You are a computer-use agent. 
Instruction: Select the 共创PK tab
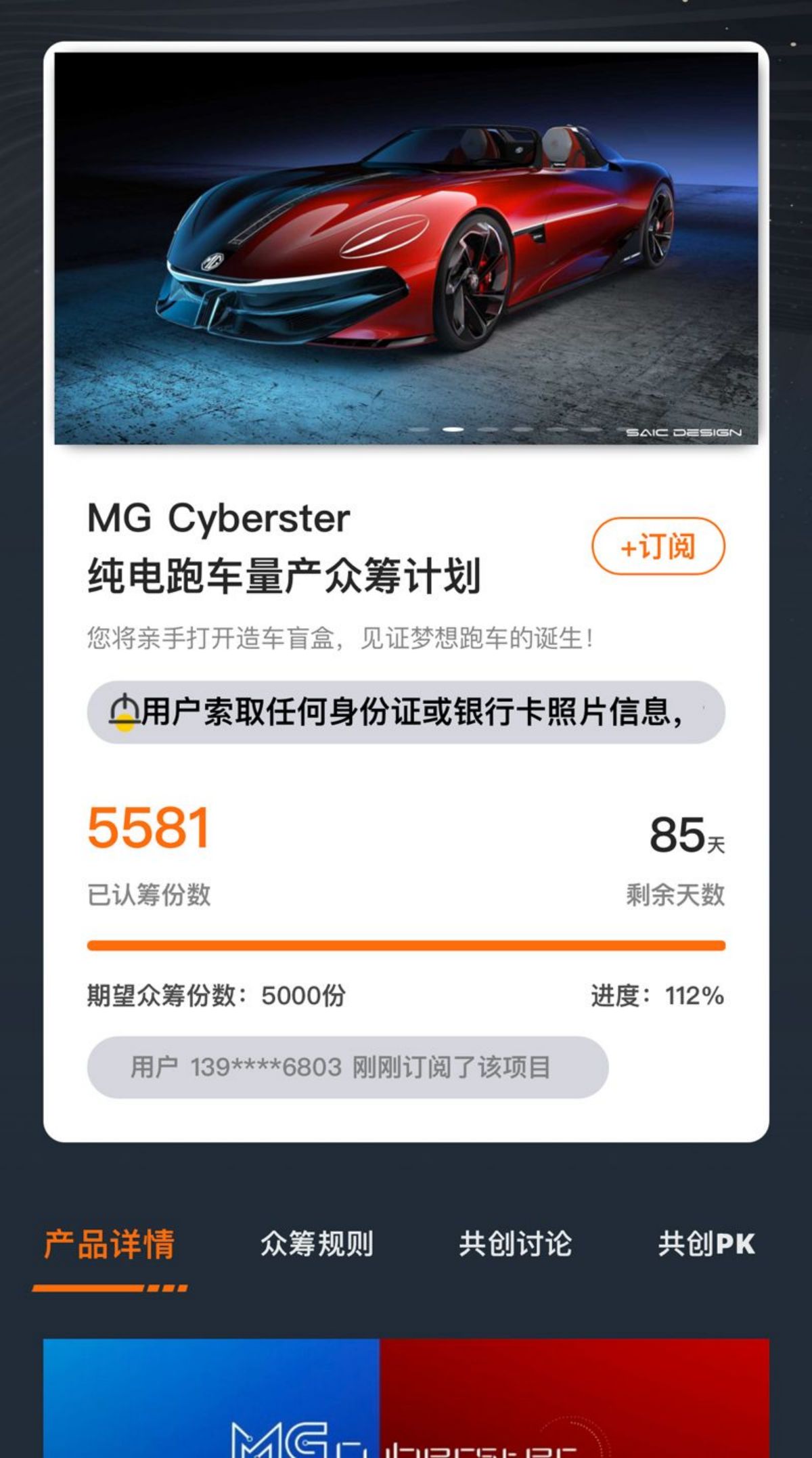pos(706,1244)
